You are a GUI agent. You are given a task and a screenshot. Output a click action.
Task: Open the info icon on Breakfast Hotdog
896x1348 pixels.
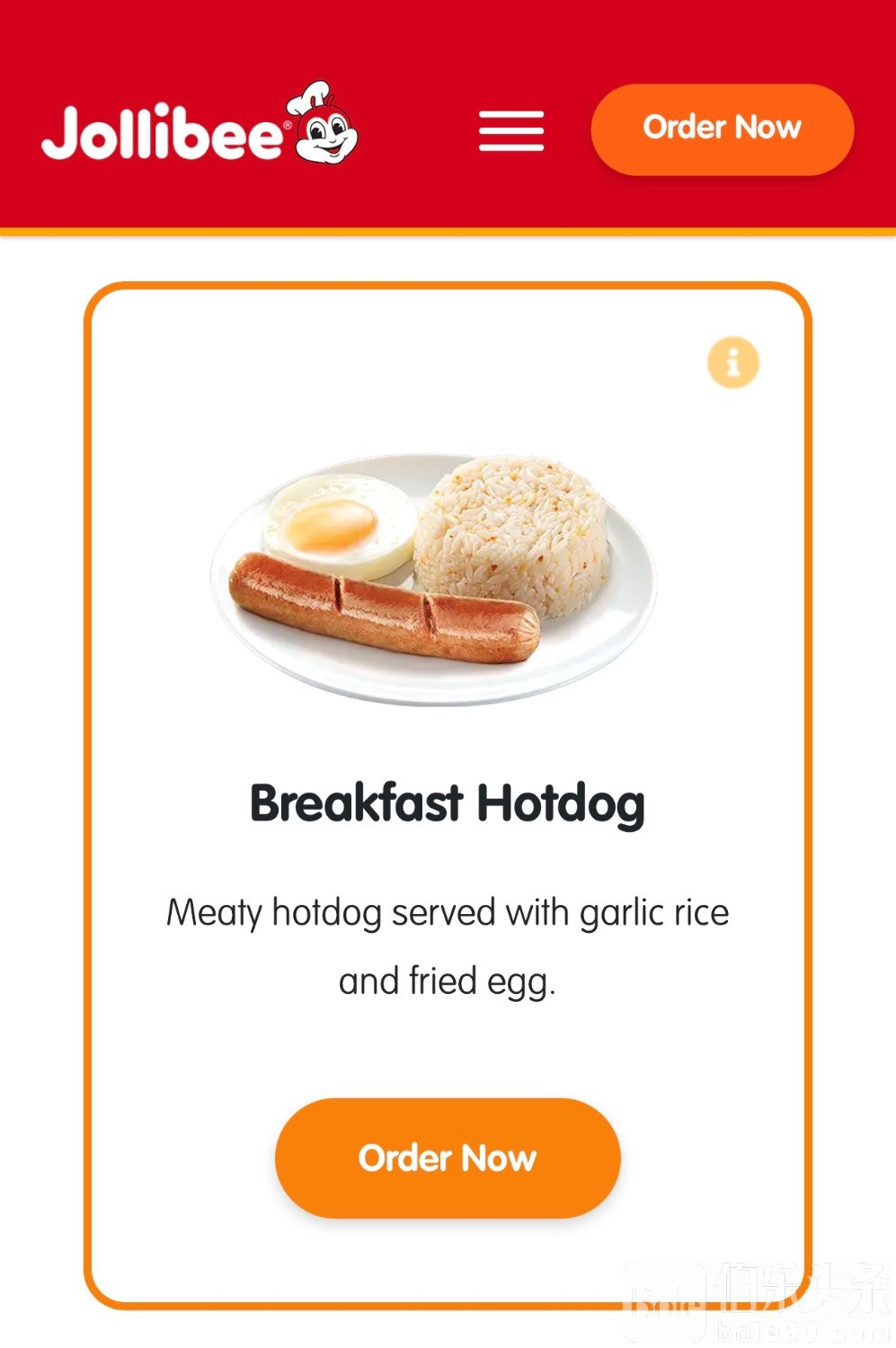[733, 362]
